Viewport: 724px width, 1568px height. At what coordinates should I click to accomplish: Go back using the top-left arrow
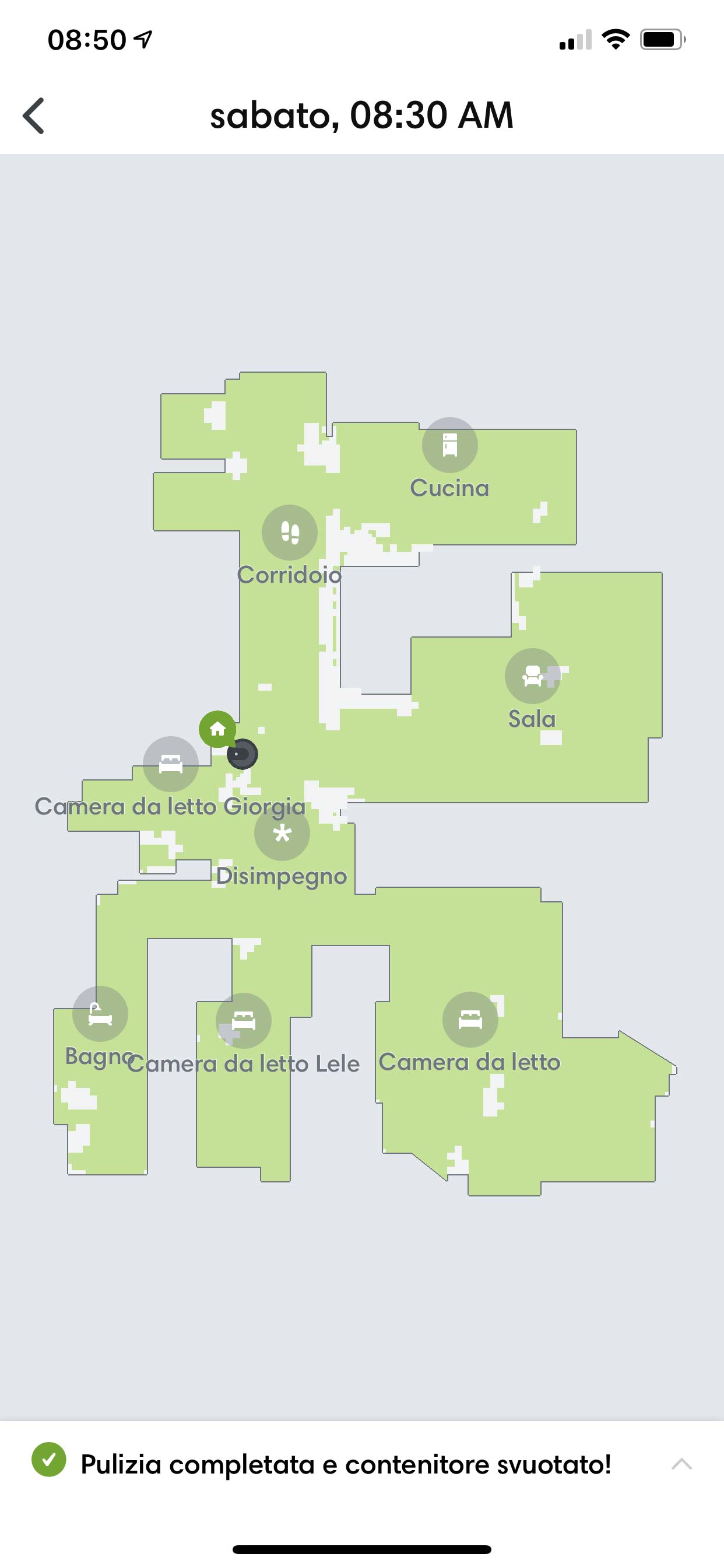pos(33,116)
